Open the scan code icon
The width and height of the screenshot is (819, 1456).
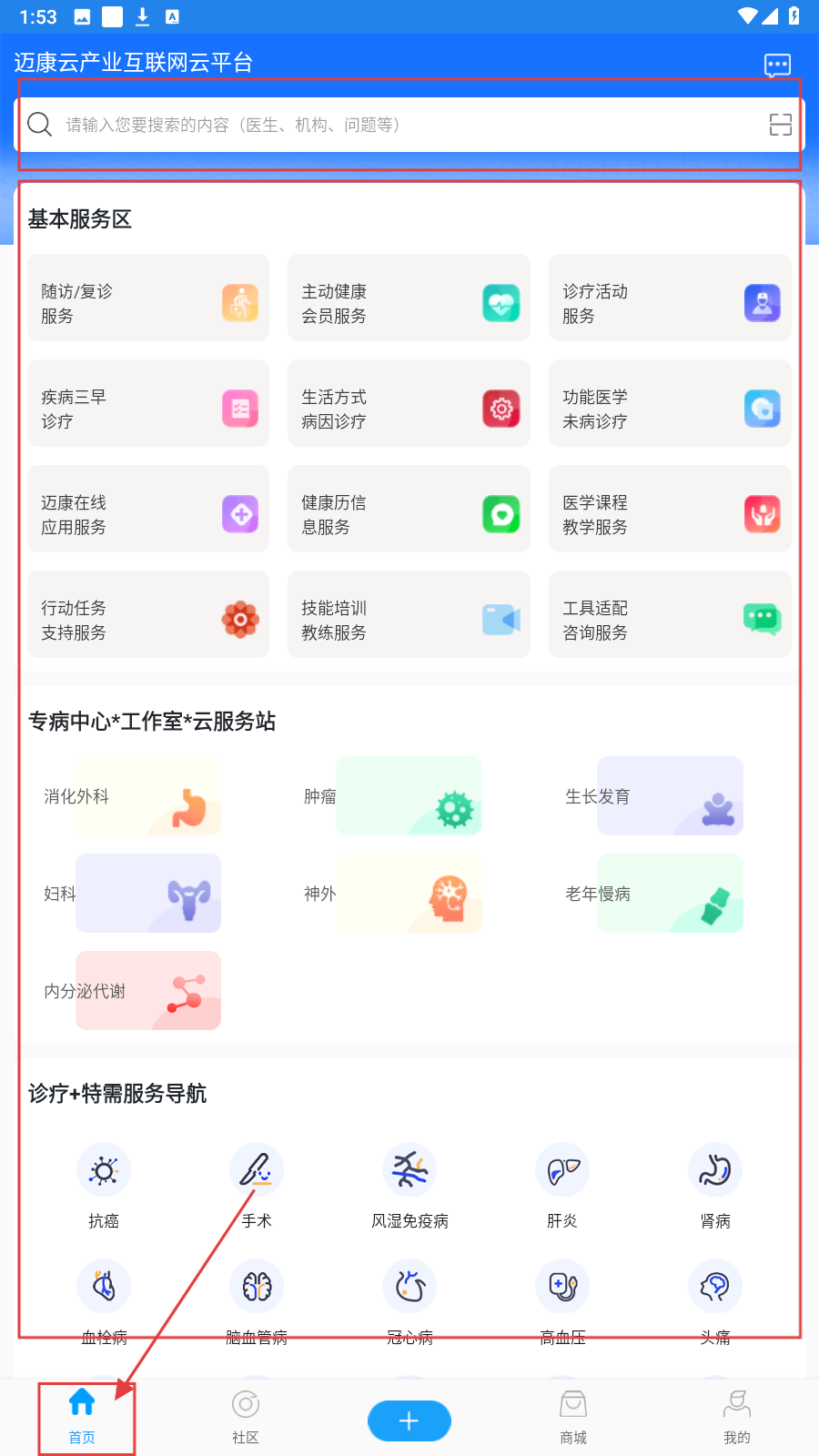pos(780,125)
